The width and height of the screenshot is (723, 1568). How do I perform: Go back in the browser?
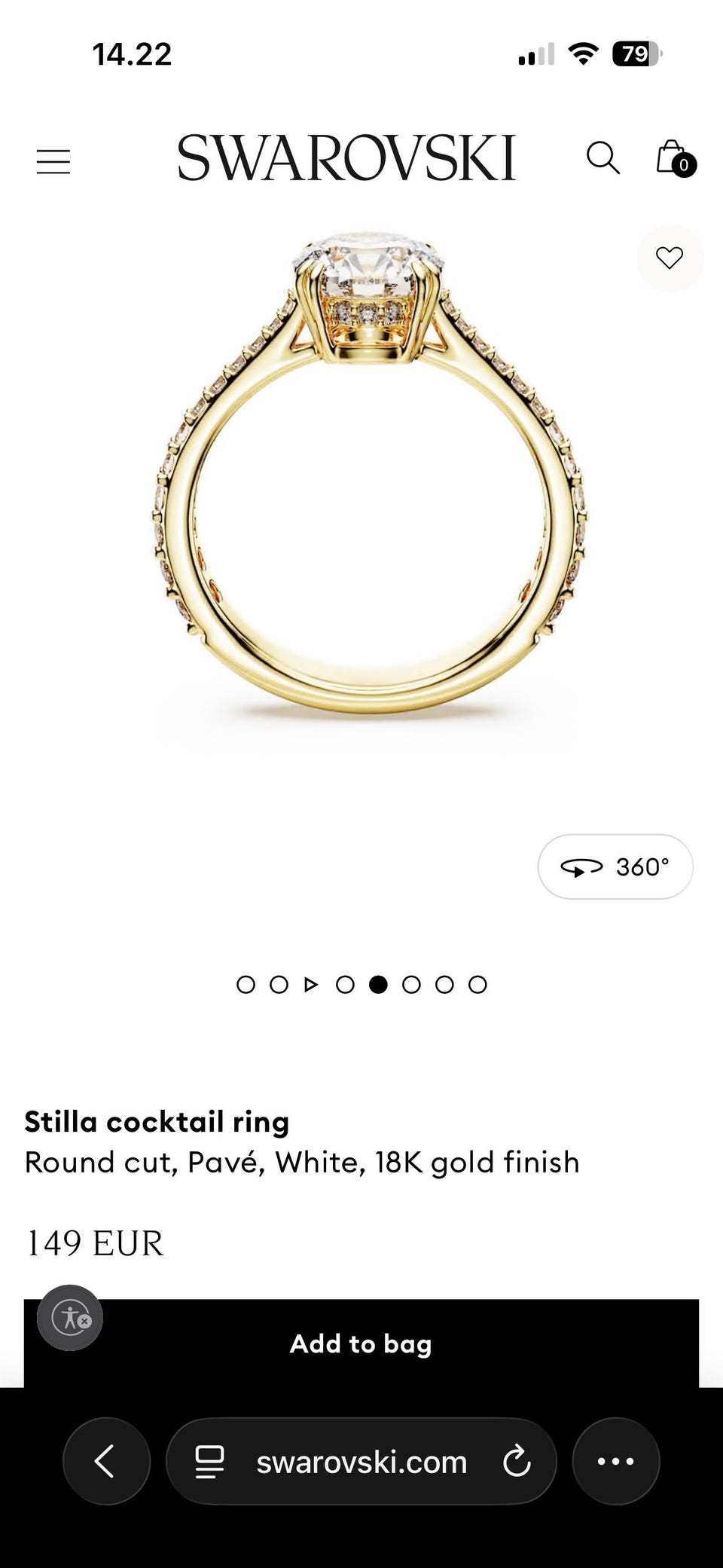(x=106, y=1461)
